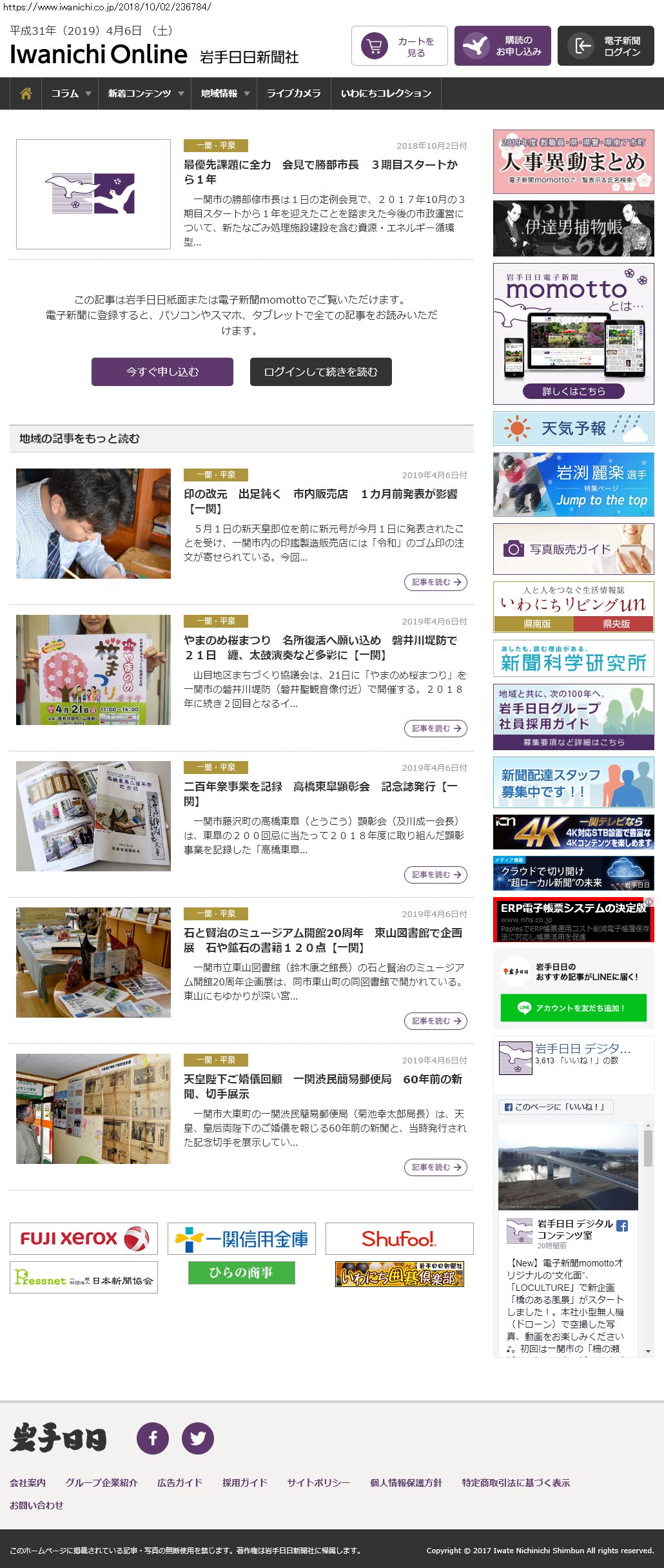The height and width of the screenshot is (1568, 664).
Task: View the cart via カートを見る
Action: tap(400, 46)
